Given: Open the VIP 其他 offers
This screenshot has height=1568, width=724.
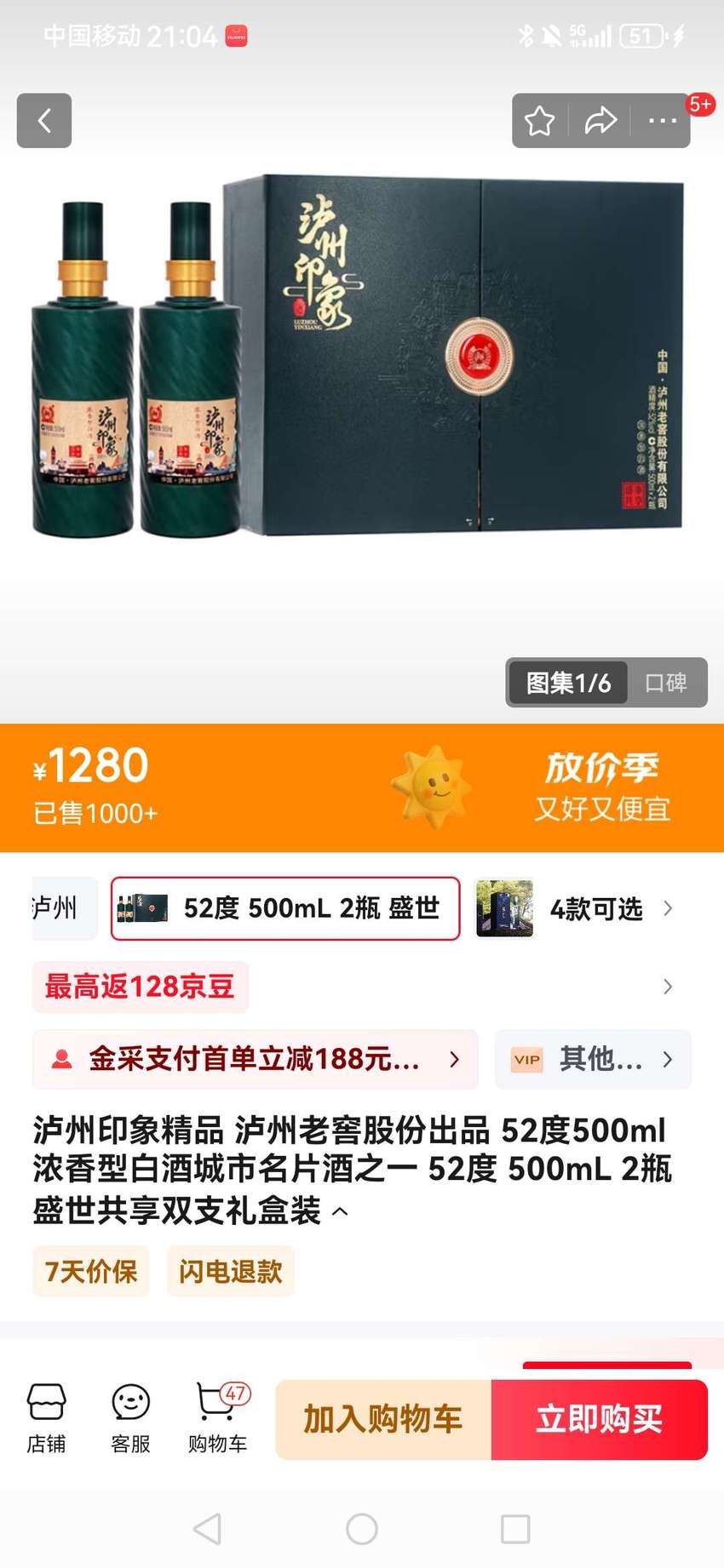Looking at the screenshot, I should point(593,1059).
